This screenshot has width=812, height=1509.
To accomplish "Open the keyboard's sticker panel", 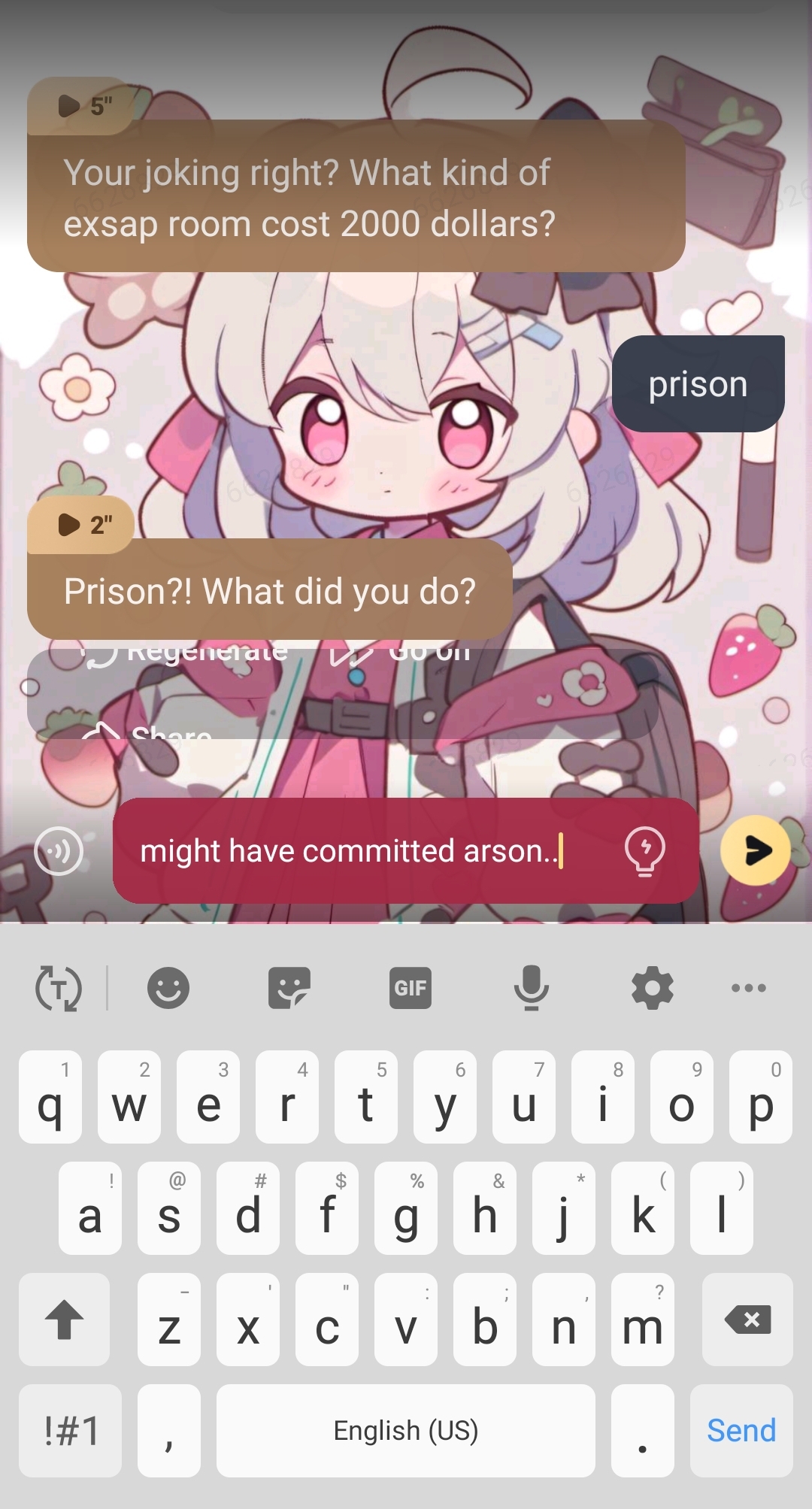I will coord(289,987).
